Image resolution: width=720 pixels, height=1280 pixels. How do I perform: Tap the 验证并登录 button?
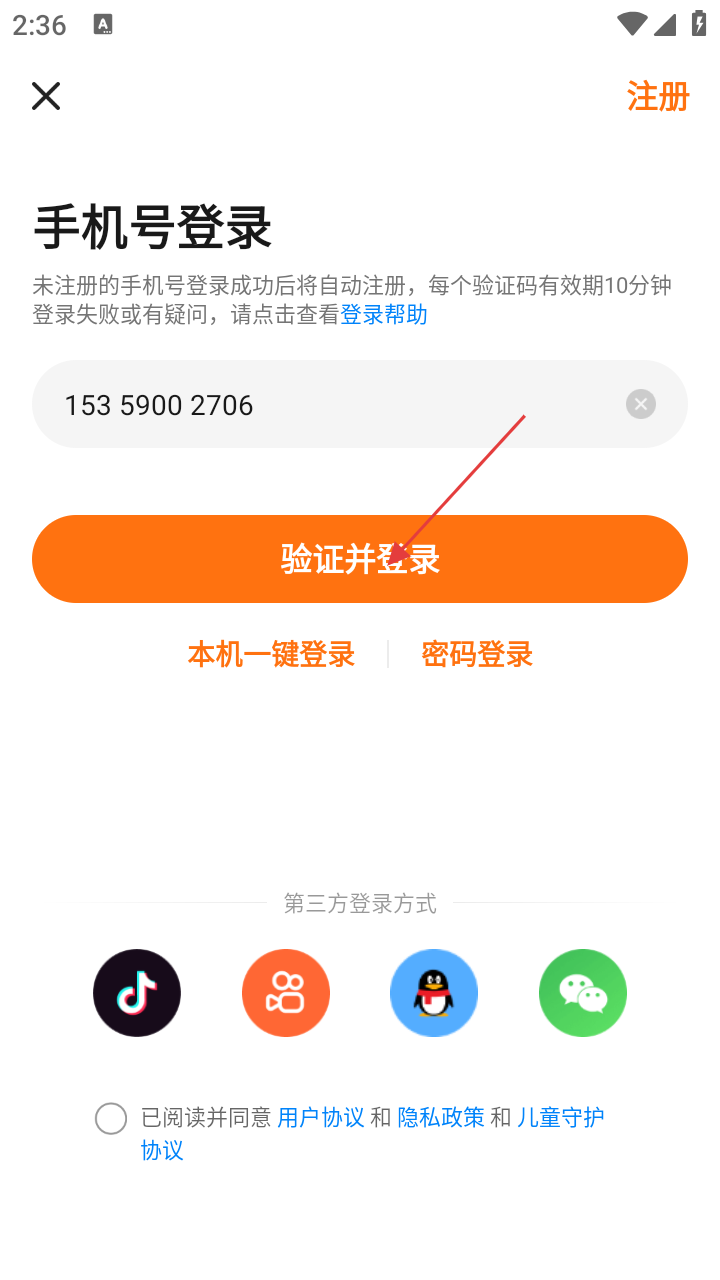click(360, 559)
